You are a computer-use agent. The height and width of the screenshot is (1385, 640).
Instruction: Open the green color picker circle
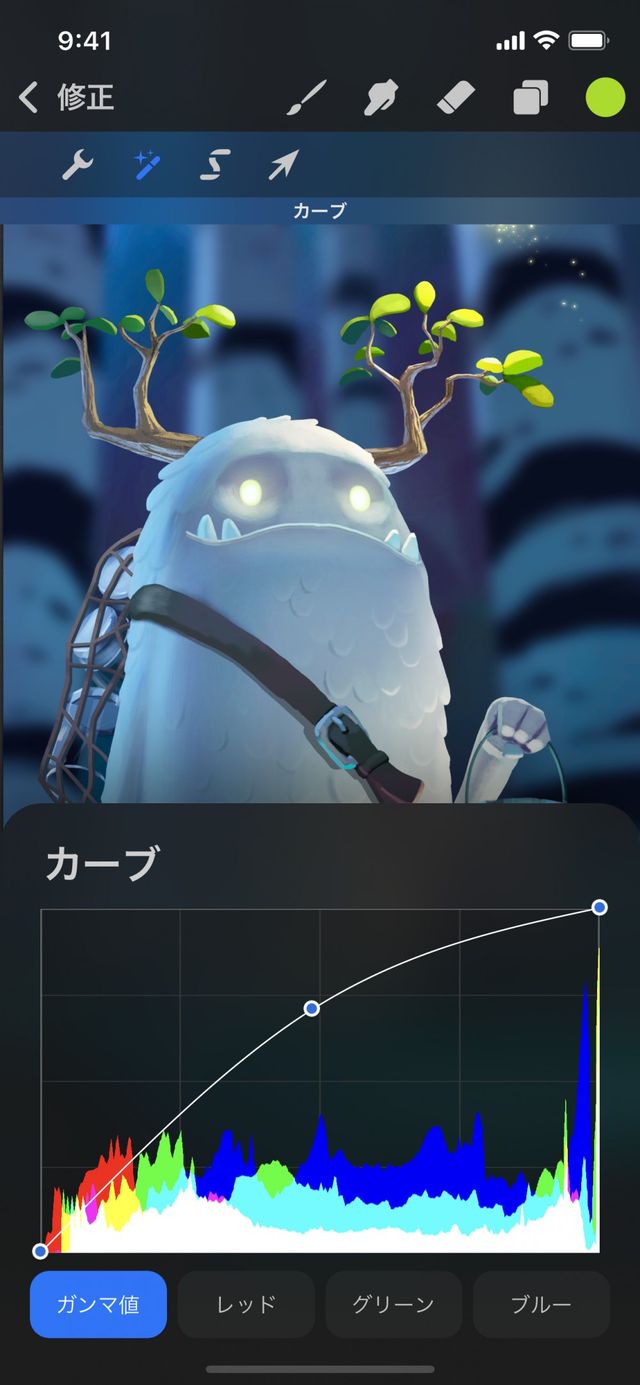(605, 98)
